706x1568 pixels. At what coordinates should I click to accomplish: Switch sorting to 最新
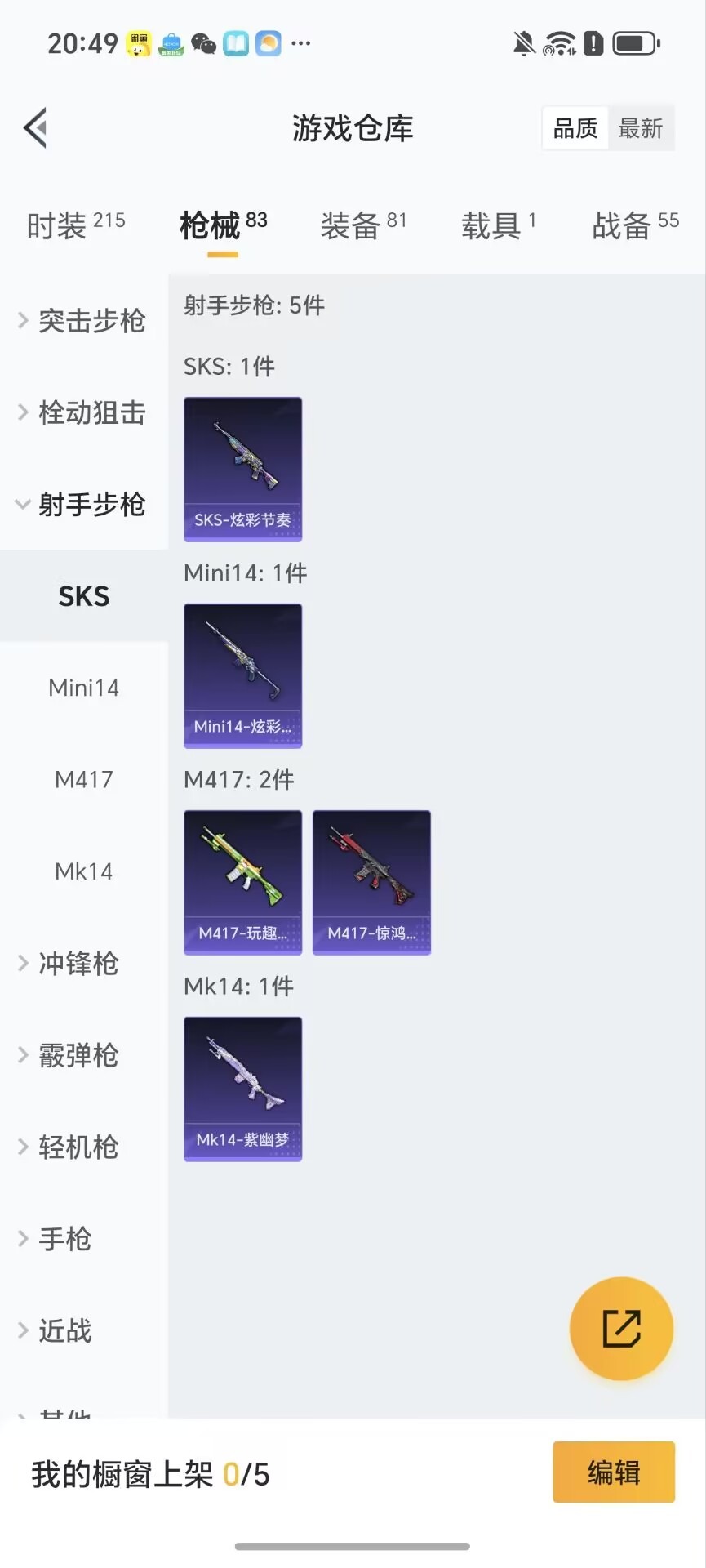coord(642,128)
